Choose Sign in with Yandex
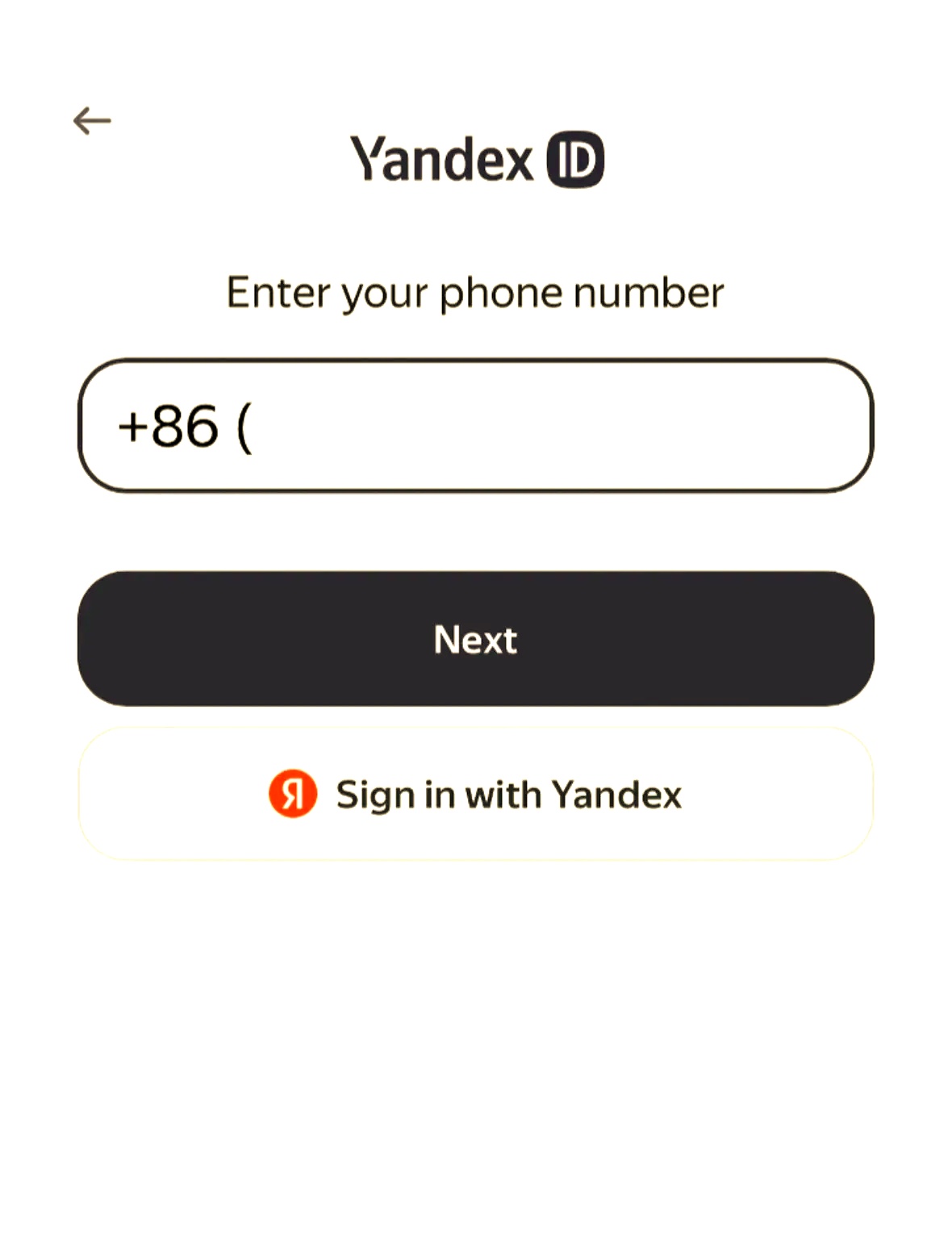This screenshot has width=952, height=1244. pyautogui.click(x=475, y=794)
